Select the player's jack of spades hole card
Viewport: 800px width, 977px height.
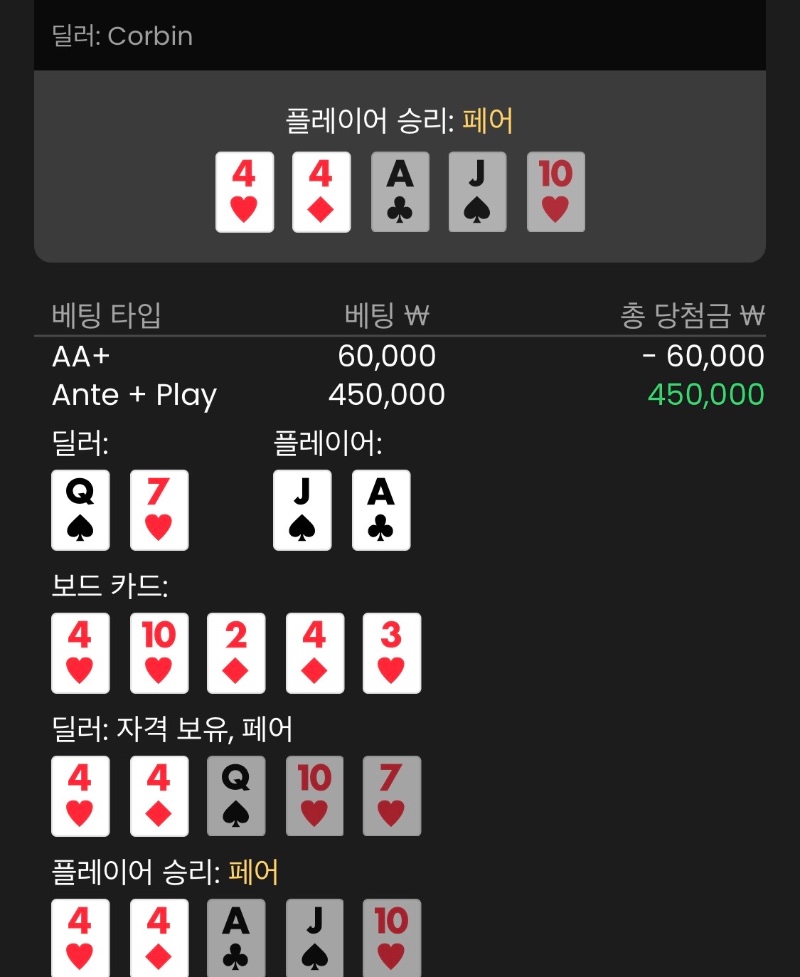pos(302,509)
